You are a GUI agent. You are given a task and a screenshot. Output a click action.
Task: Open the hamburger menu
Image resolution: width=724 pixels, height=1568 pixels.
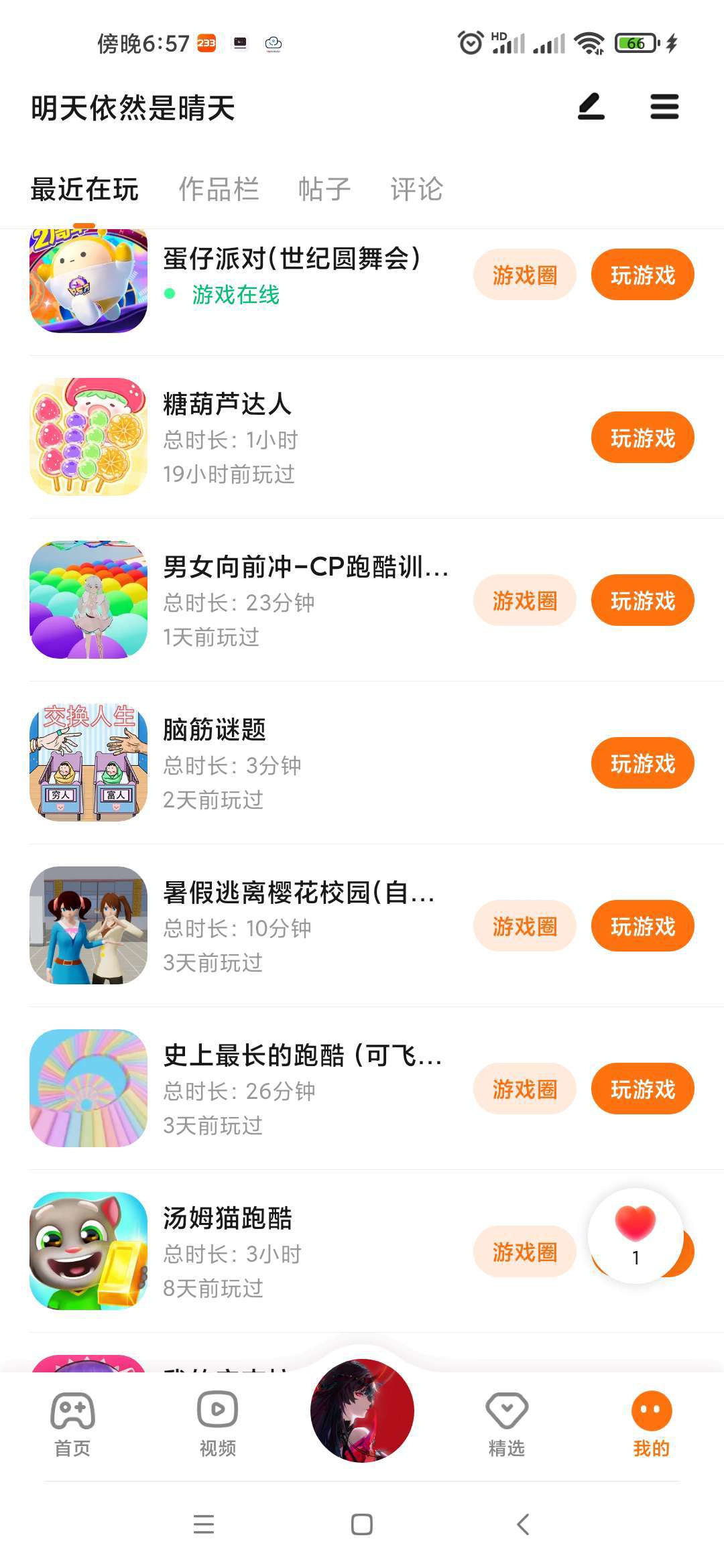click(x=664, y=107)
